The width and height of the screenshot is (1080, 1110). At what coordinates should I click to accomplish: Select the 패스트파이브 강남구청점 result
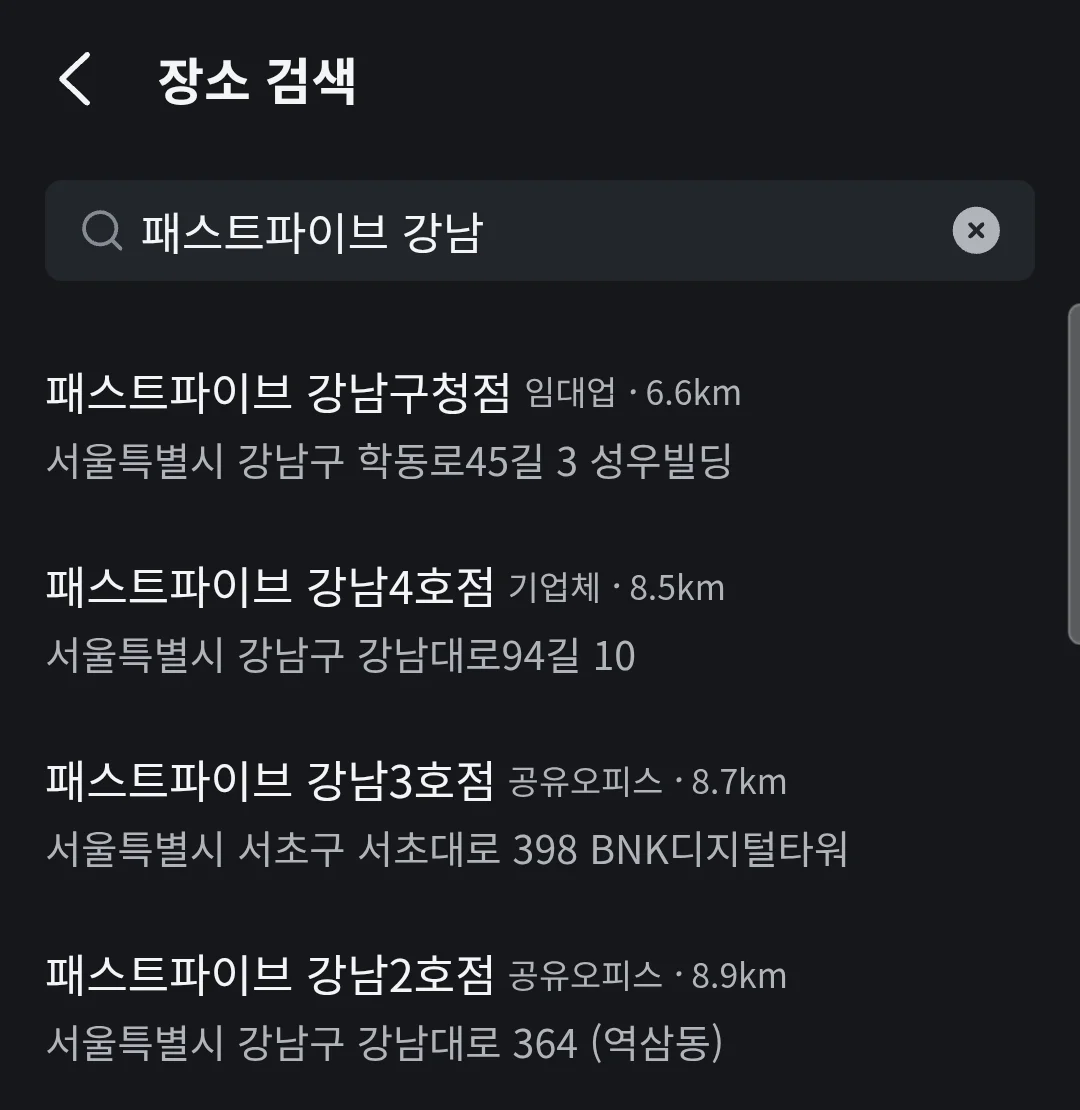pos(539,426)
